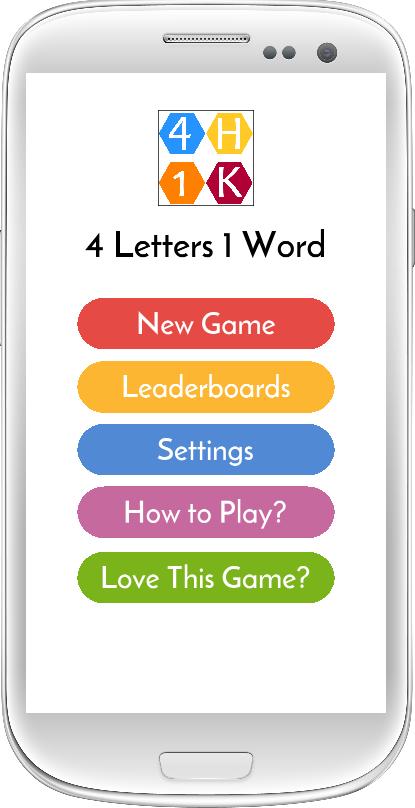Tap the Love This Game button
This screenshot has width=415, height=808.
point(206,577)
